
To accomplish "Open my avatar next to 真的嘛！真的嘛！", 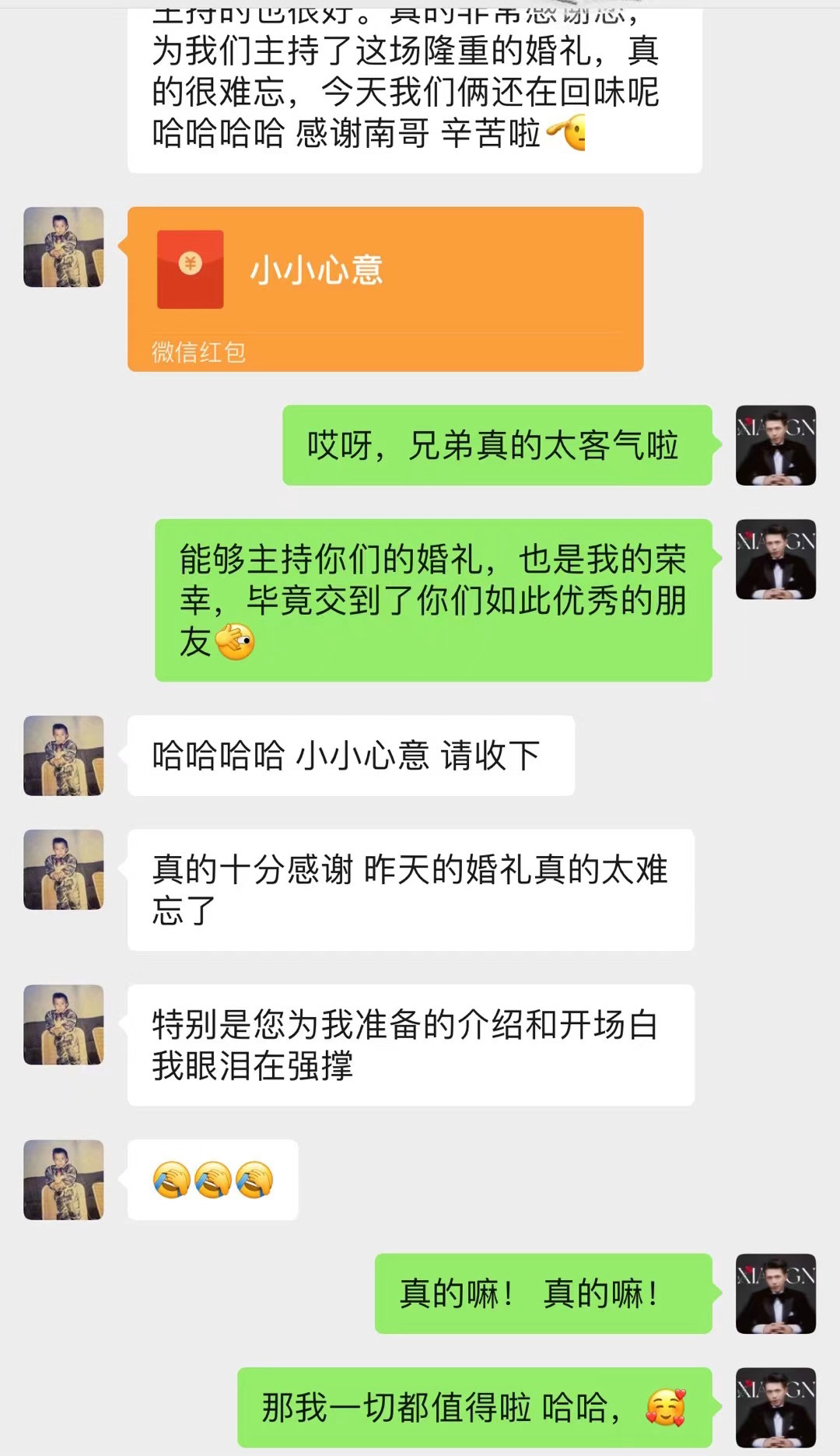I will [775, 1293].
